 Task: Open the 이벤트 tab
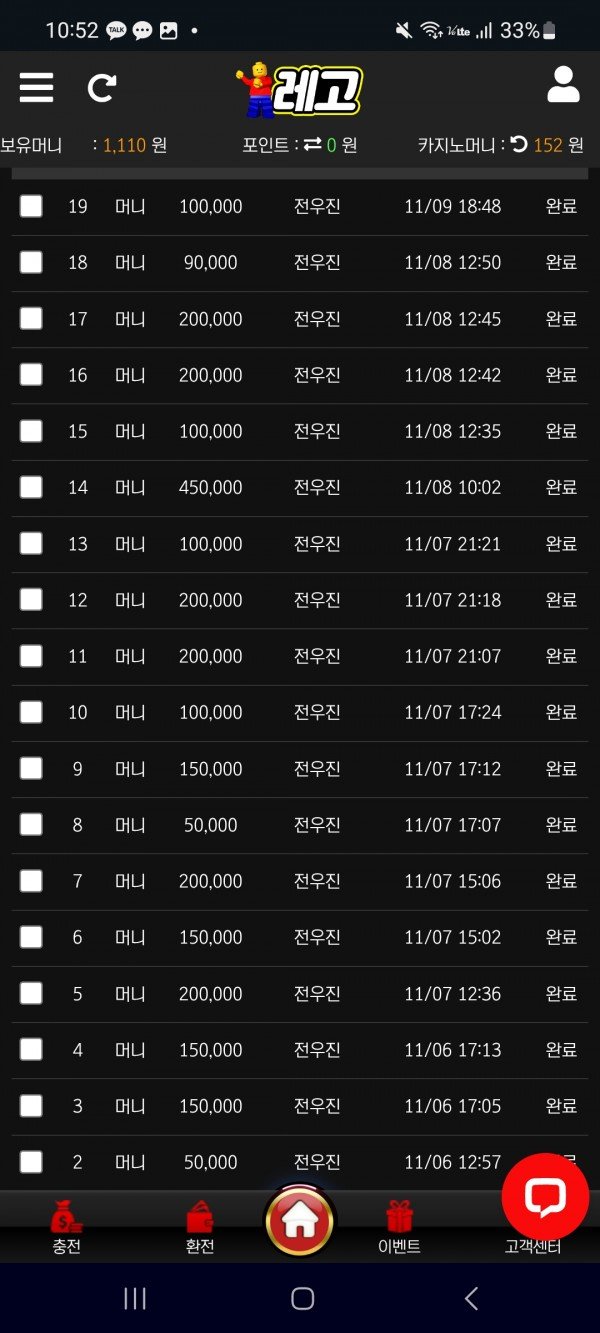pos(399,1228)
